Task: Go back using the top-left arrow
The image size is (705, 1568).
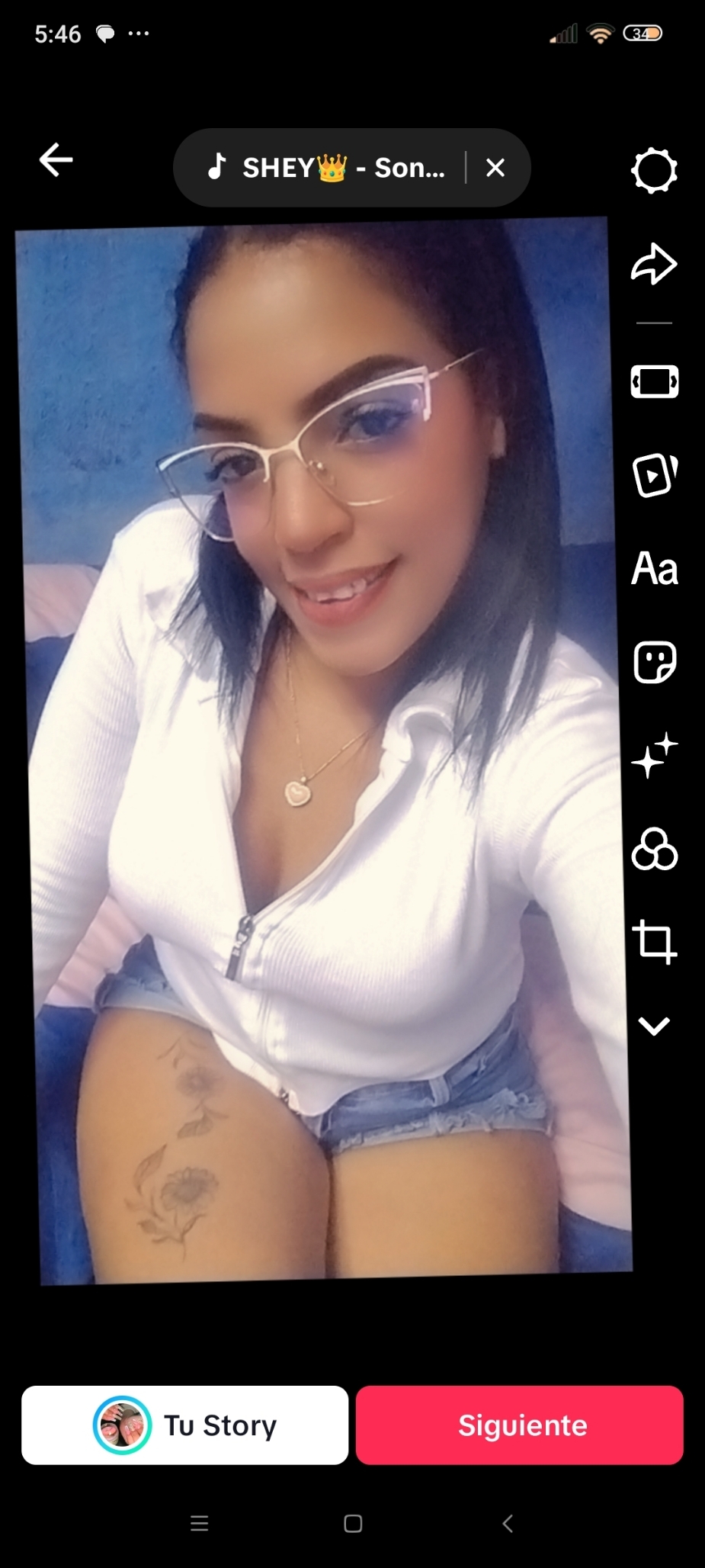Action: click(56, 160)
